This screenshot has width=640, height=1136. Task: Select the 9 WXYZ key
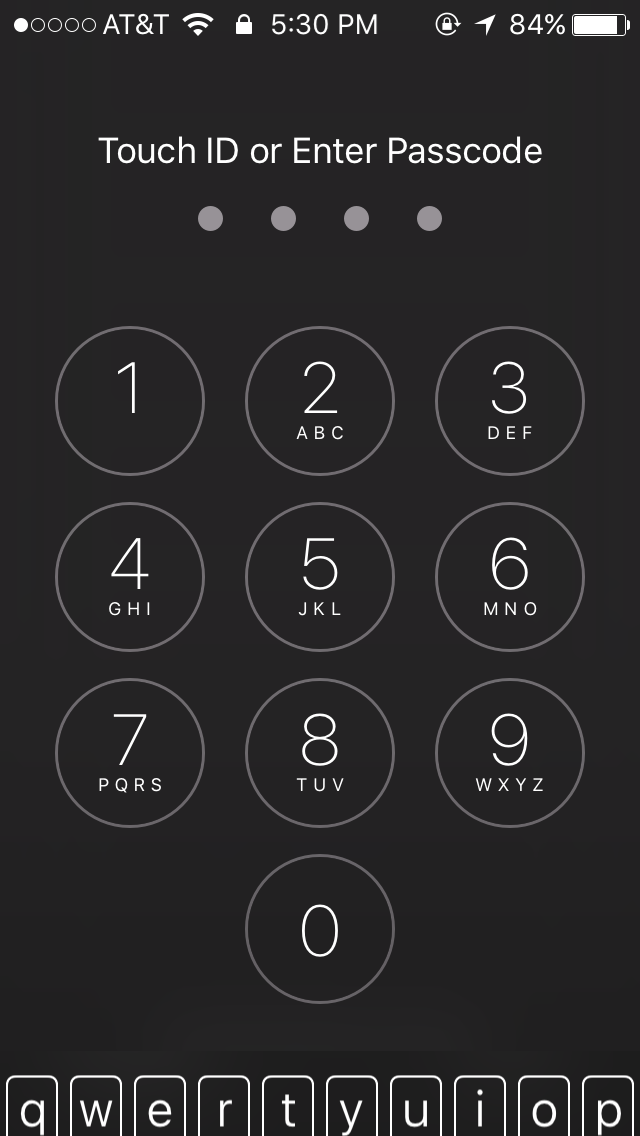510,753
